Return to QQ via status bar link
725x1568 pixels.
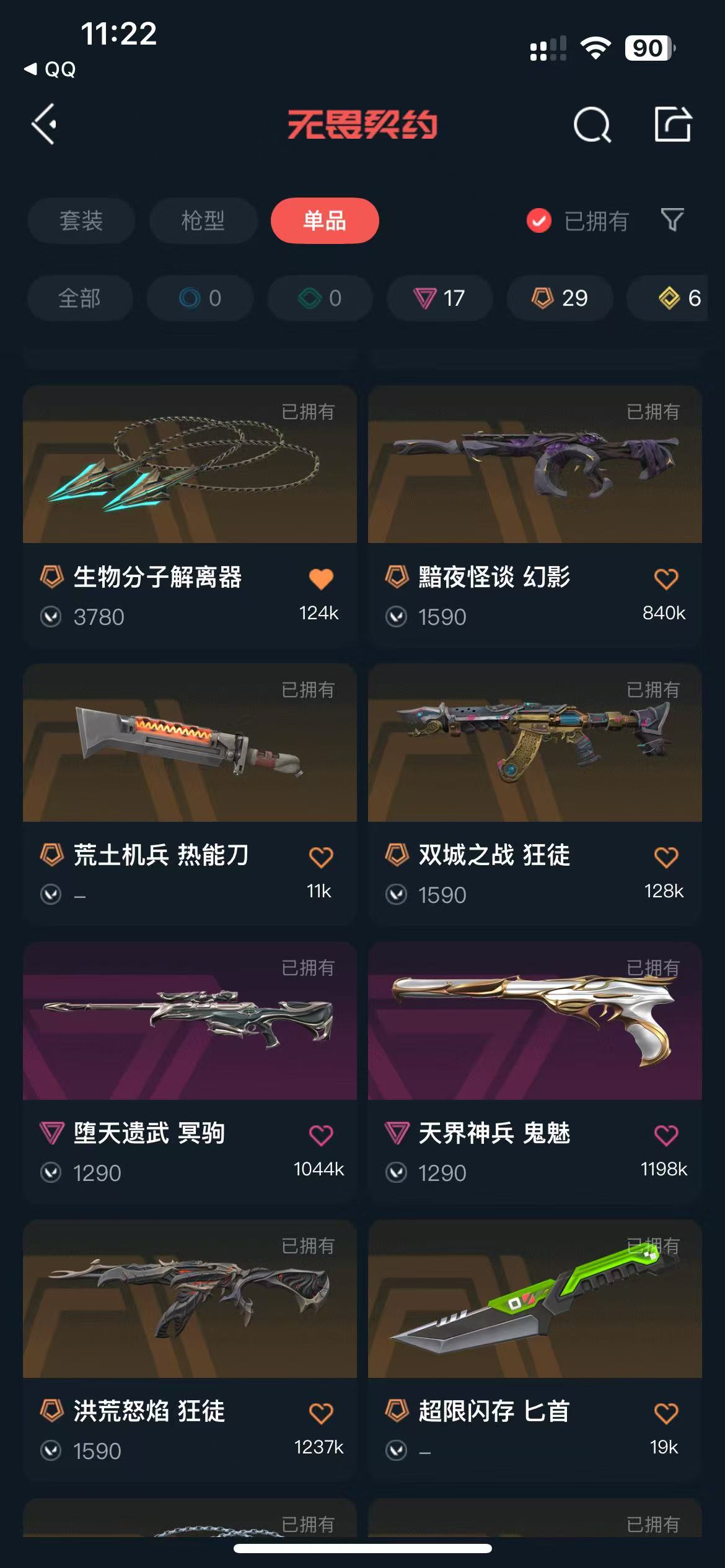point(50,69)
